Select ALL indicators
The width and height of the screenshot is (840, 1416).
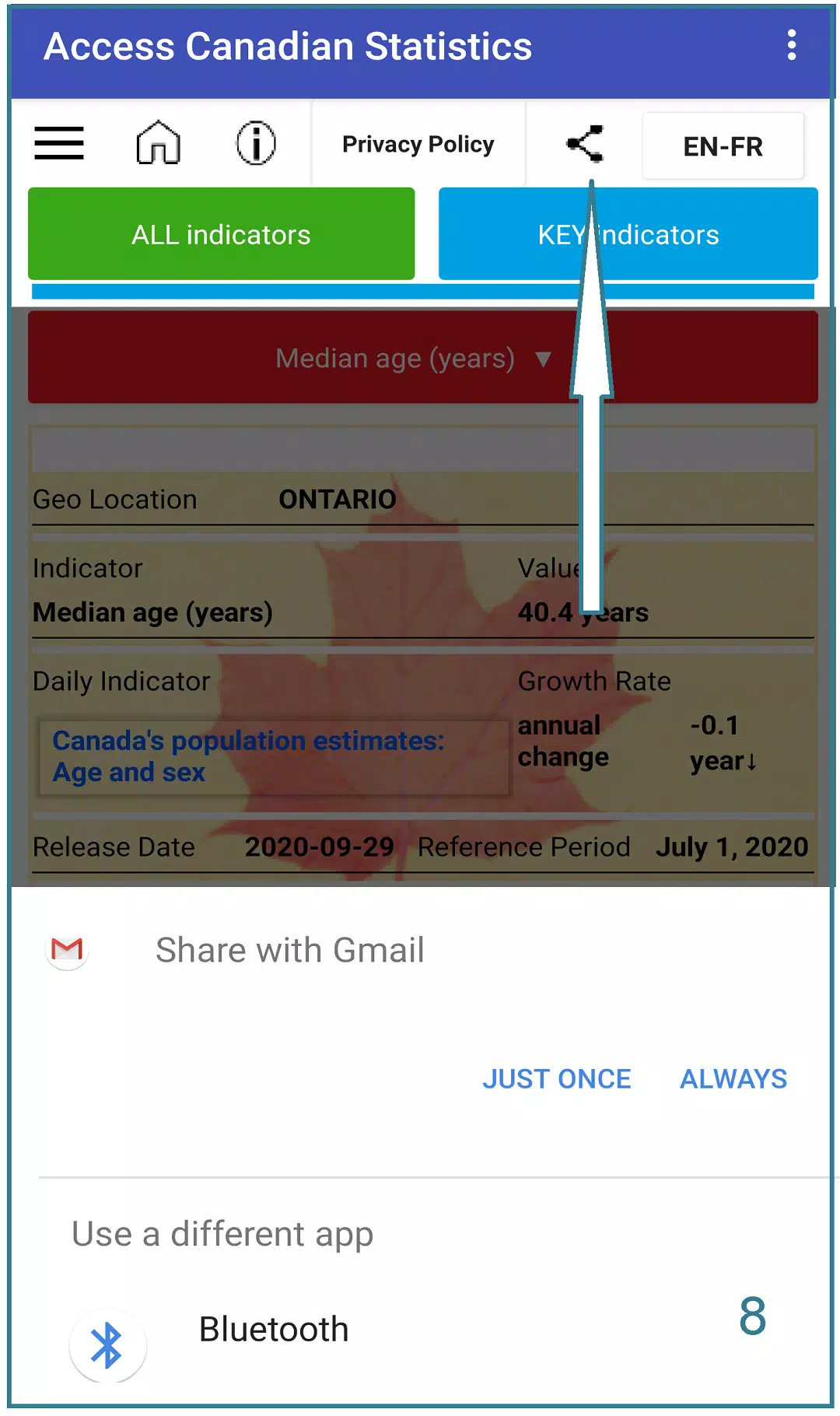point(222,234)
